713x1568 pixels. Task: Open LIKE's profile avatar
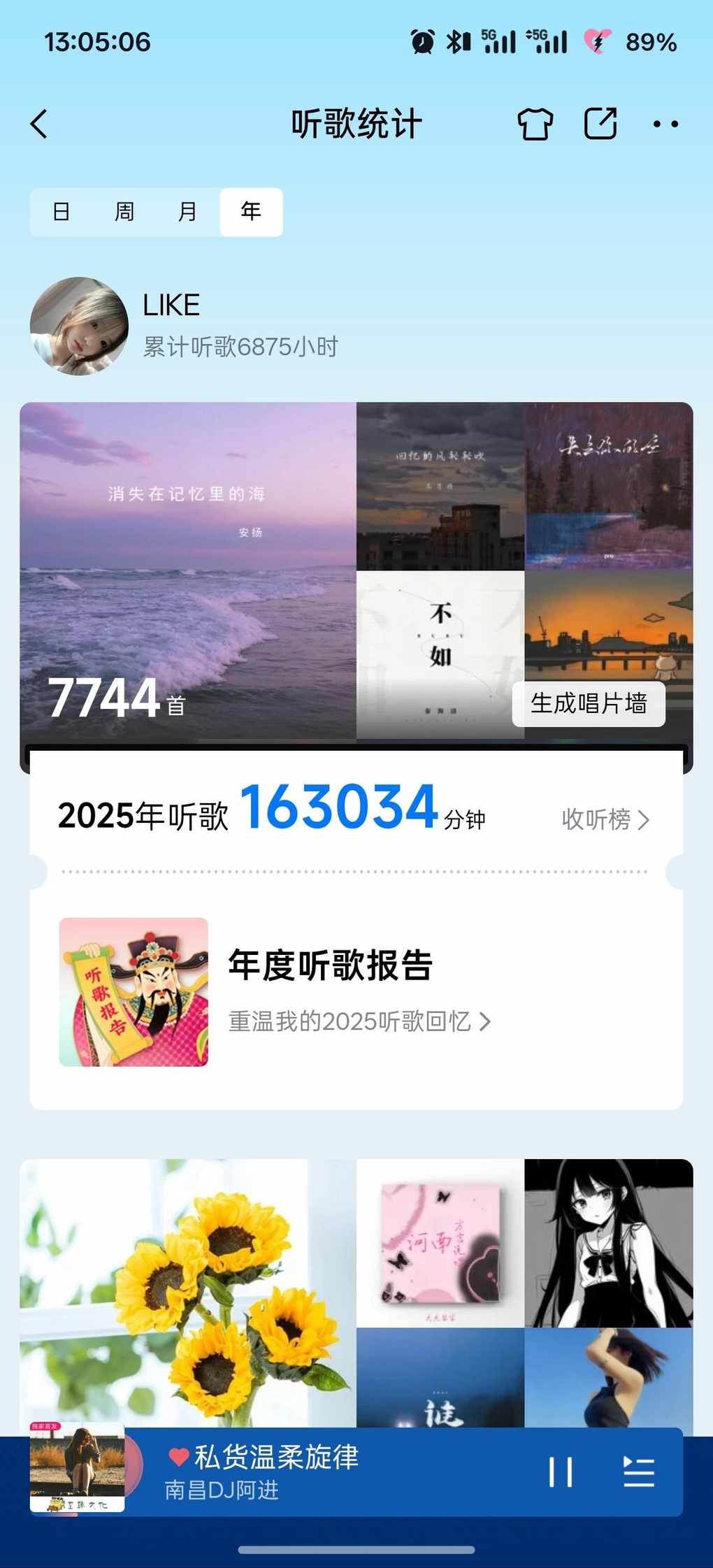79,326
